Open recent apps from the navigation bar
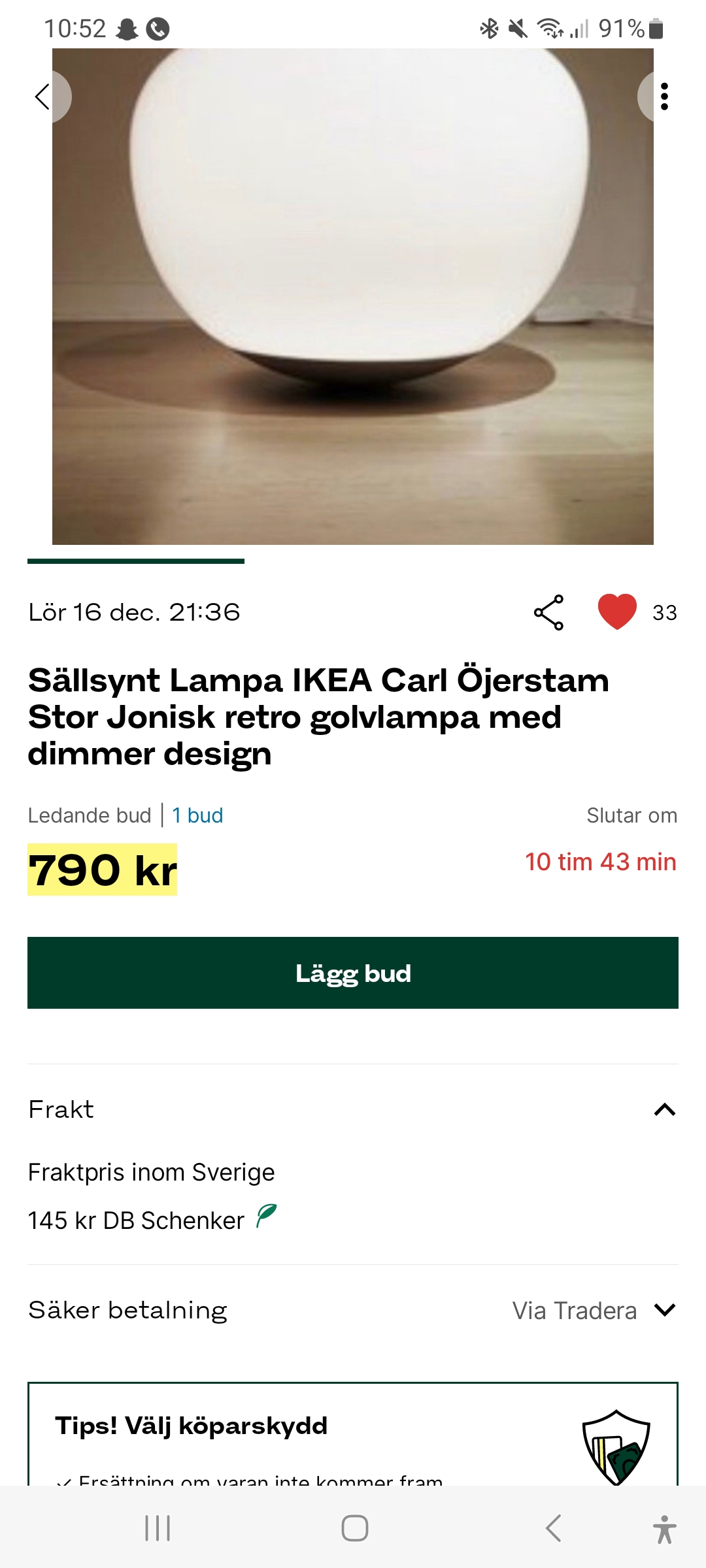Screen dimensions: 706x1568 click(158, 1528)
